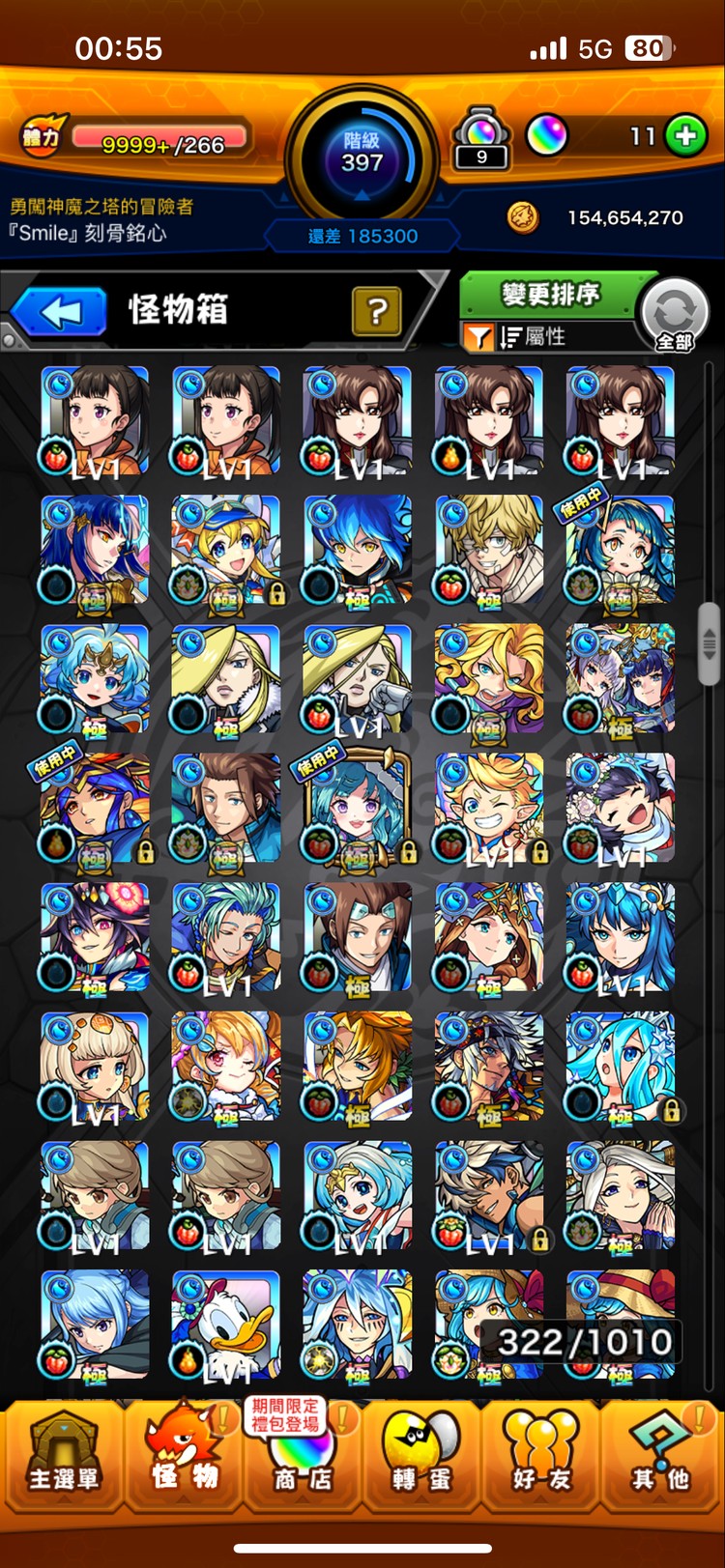The width and height of the screenshot is (725, 1568).
Task: Select the Donald Duck monster
Action: click(226, 1324)
